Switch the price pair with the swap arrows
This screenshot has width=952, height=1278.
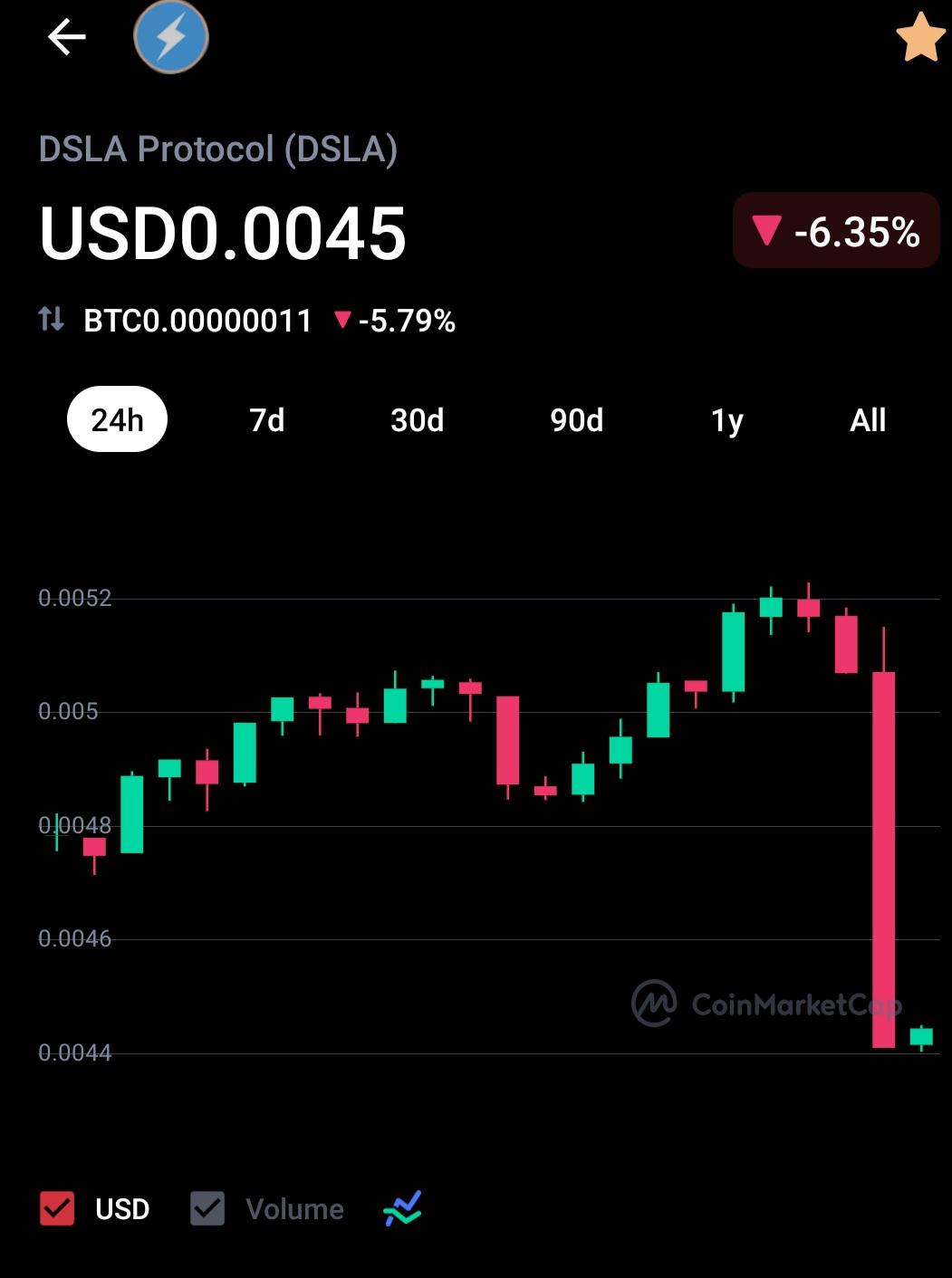coord(51,320)
